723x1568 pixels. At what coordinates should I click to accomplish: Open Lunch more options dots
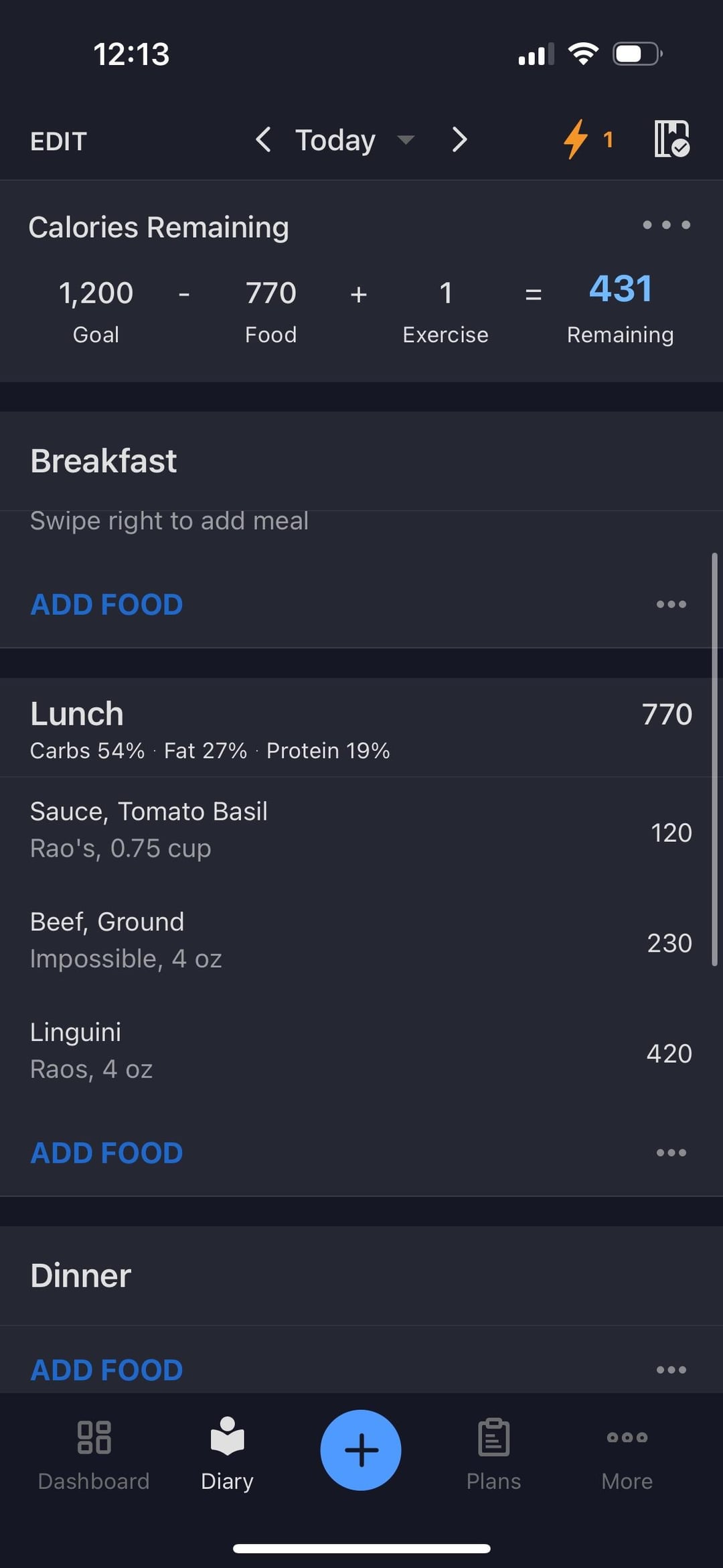(x=671, y=1153)
